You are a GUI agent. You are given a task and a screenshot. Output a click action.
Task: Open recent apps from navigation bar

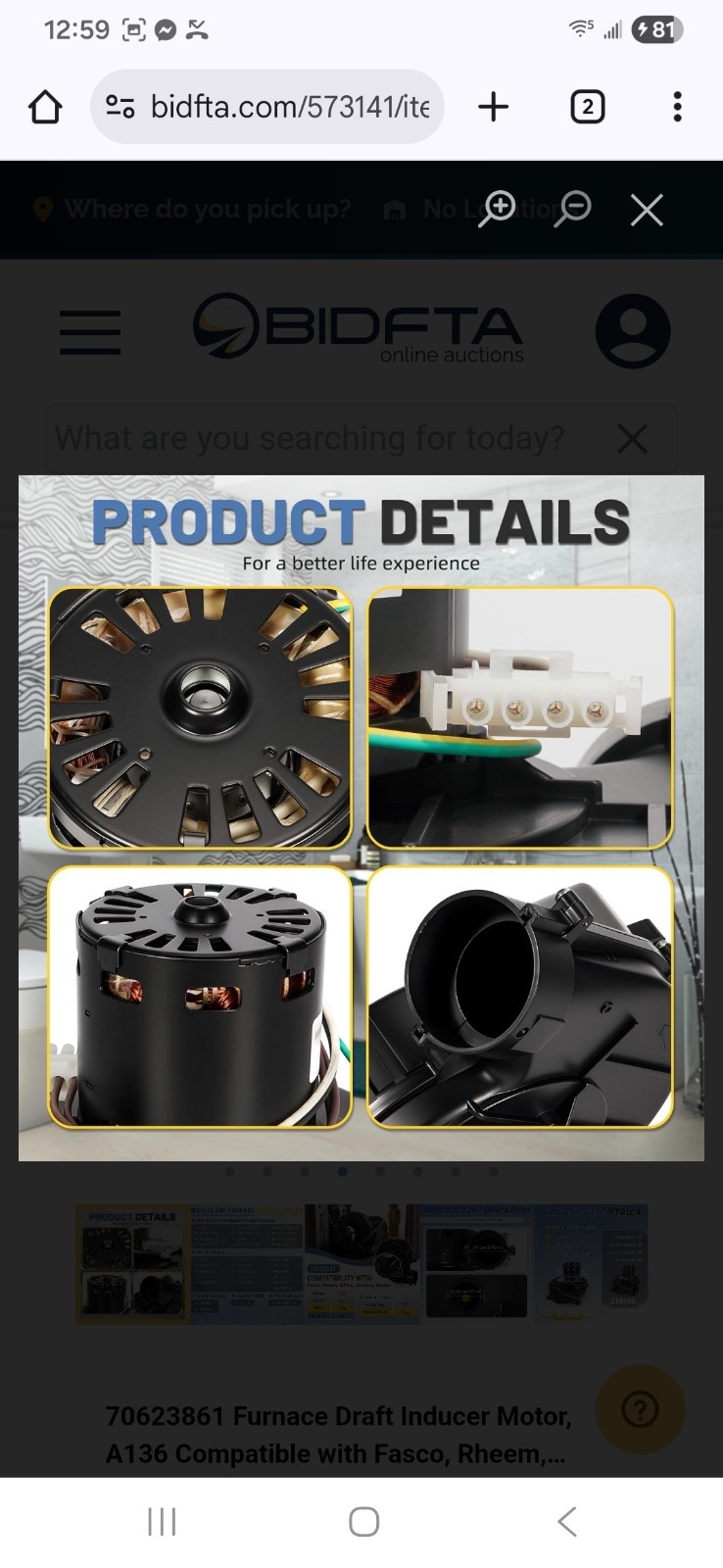tap(162, 1522)
